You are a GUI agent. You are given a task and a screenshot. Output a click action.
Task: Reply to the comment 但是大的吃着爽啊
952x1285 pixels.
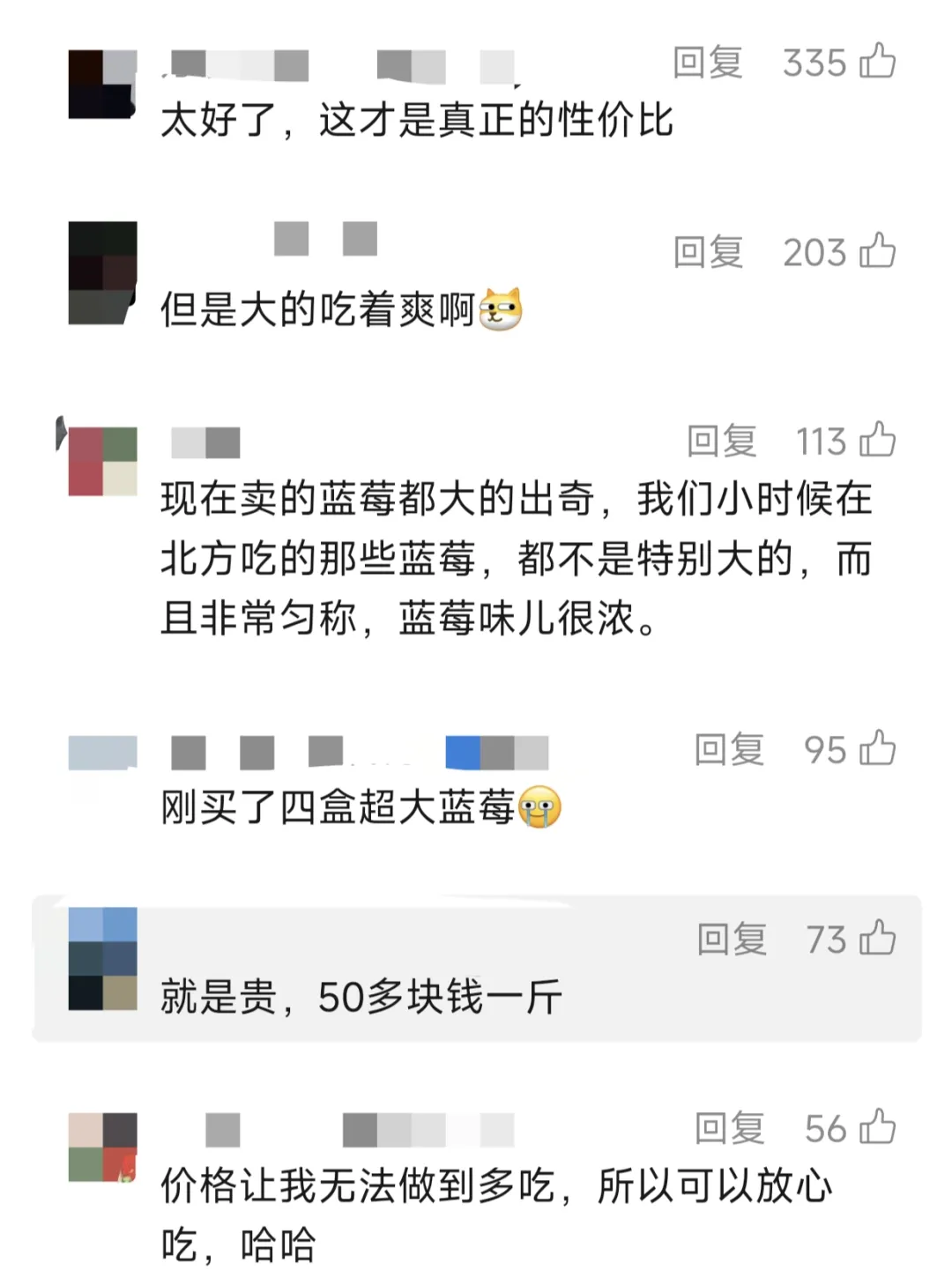coord(708,252)
